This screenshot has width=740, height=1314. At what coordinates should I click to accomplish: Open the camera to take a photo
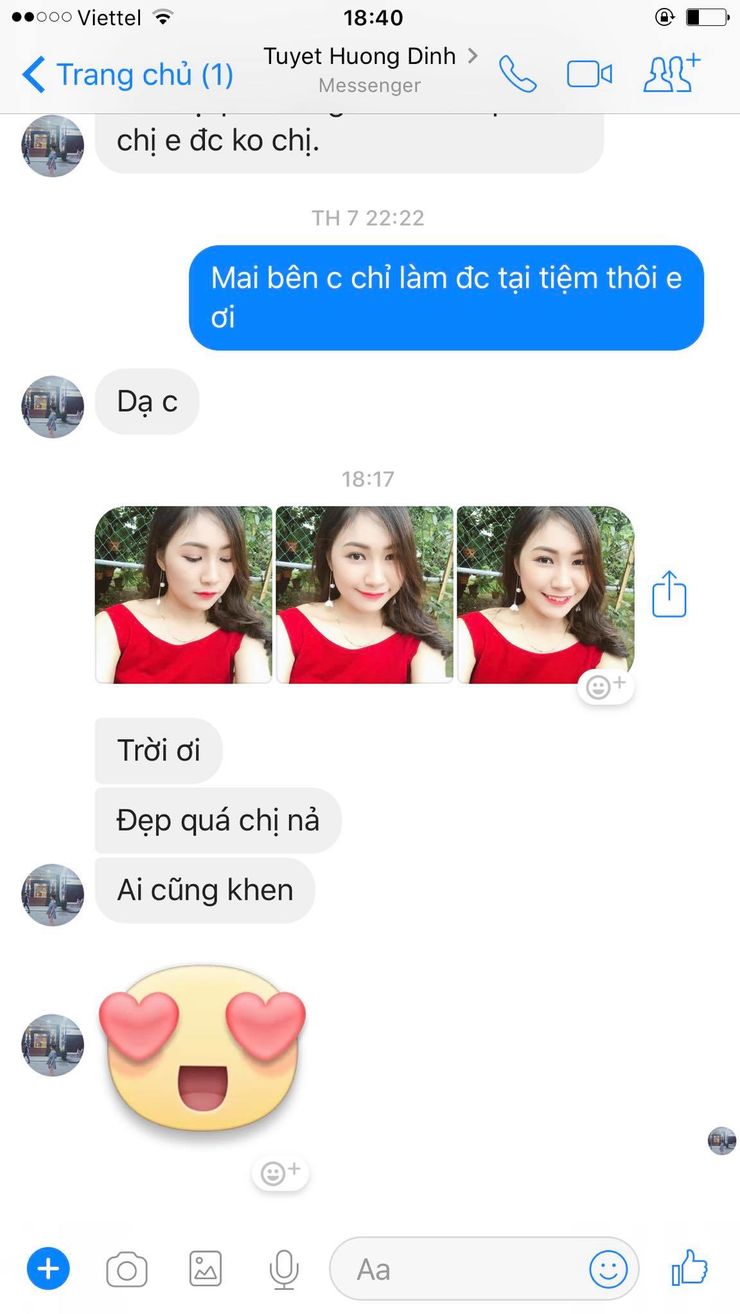127,1270
